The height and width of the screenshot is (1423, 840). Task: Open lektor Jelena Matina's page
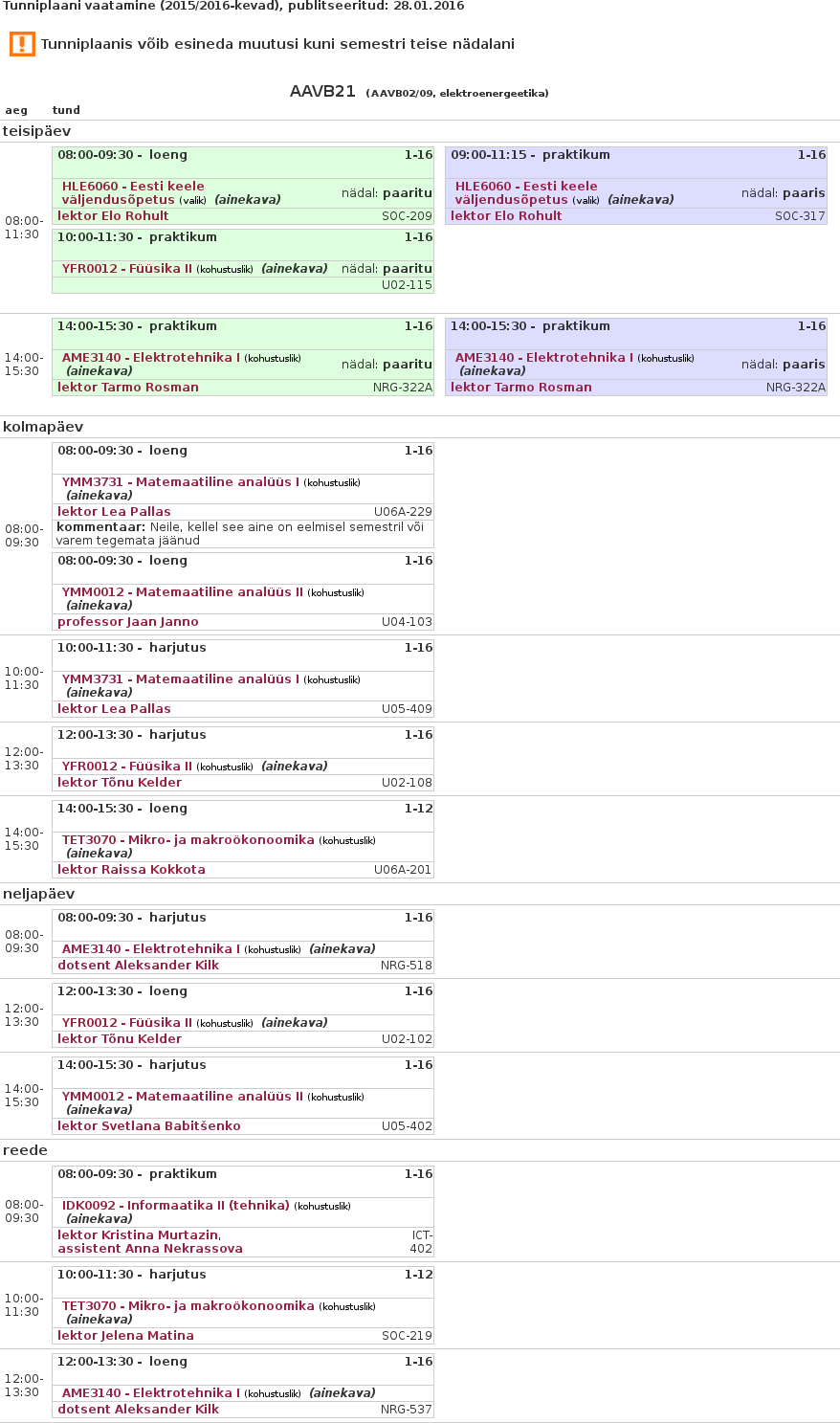125,1336
